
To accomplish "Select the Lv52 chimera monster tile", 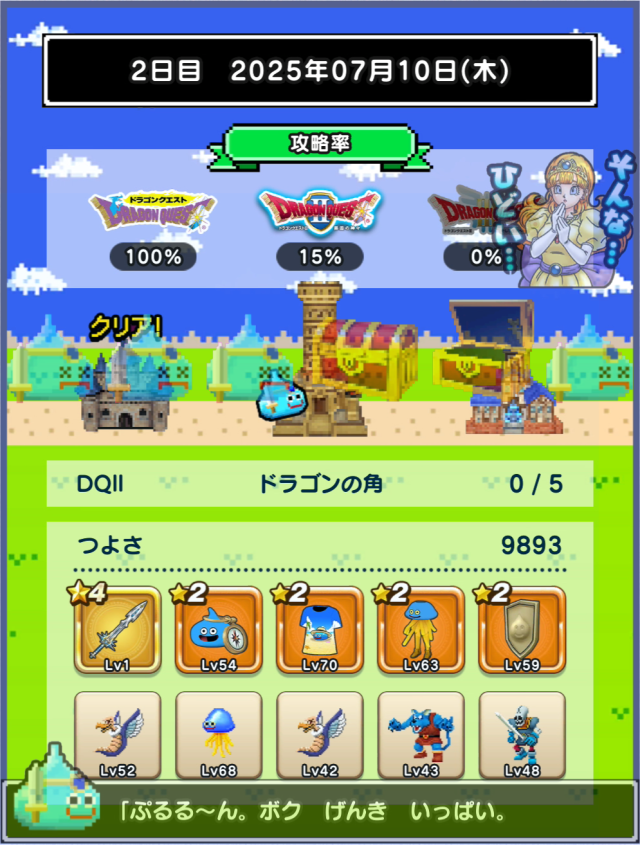I will (117, 735).
